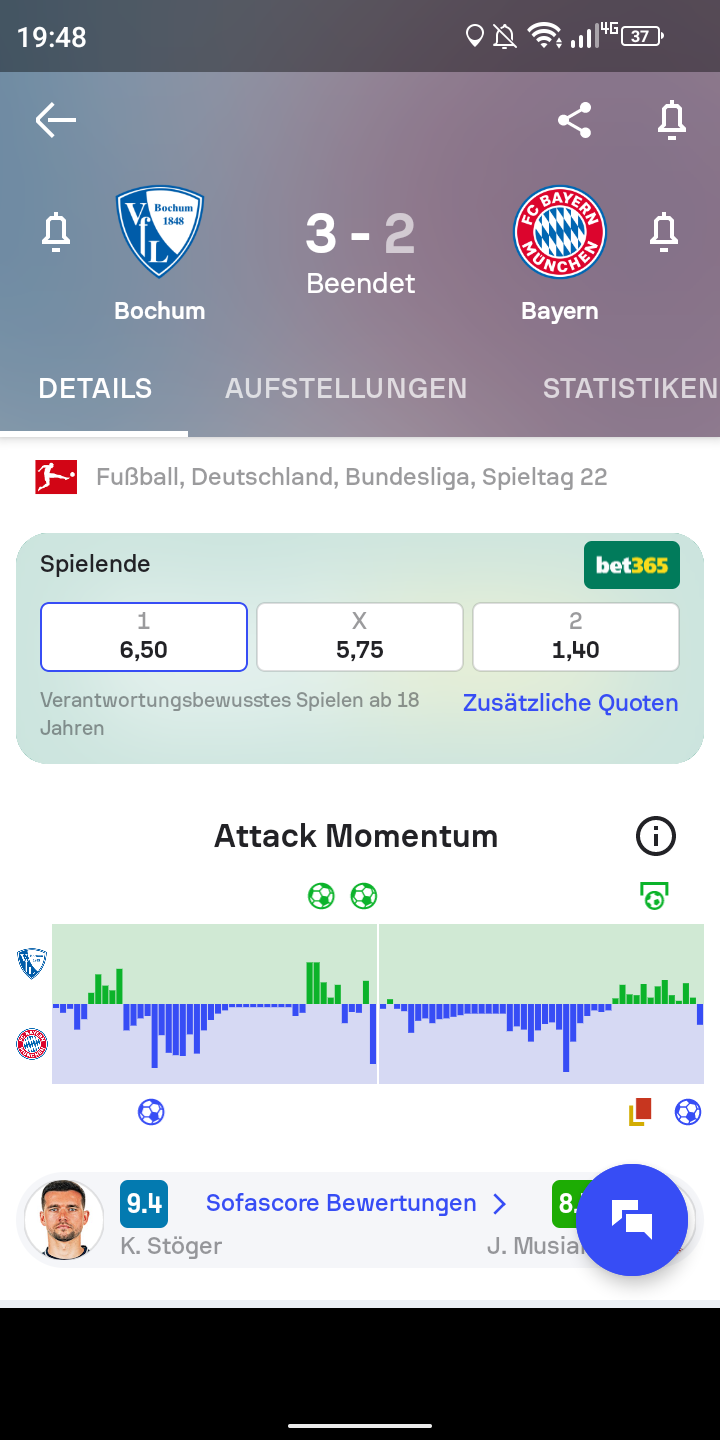The image size is (720, 1440).
Task: Open match notifications bell in top bar
Action: (x=671, y=121)
